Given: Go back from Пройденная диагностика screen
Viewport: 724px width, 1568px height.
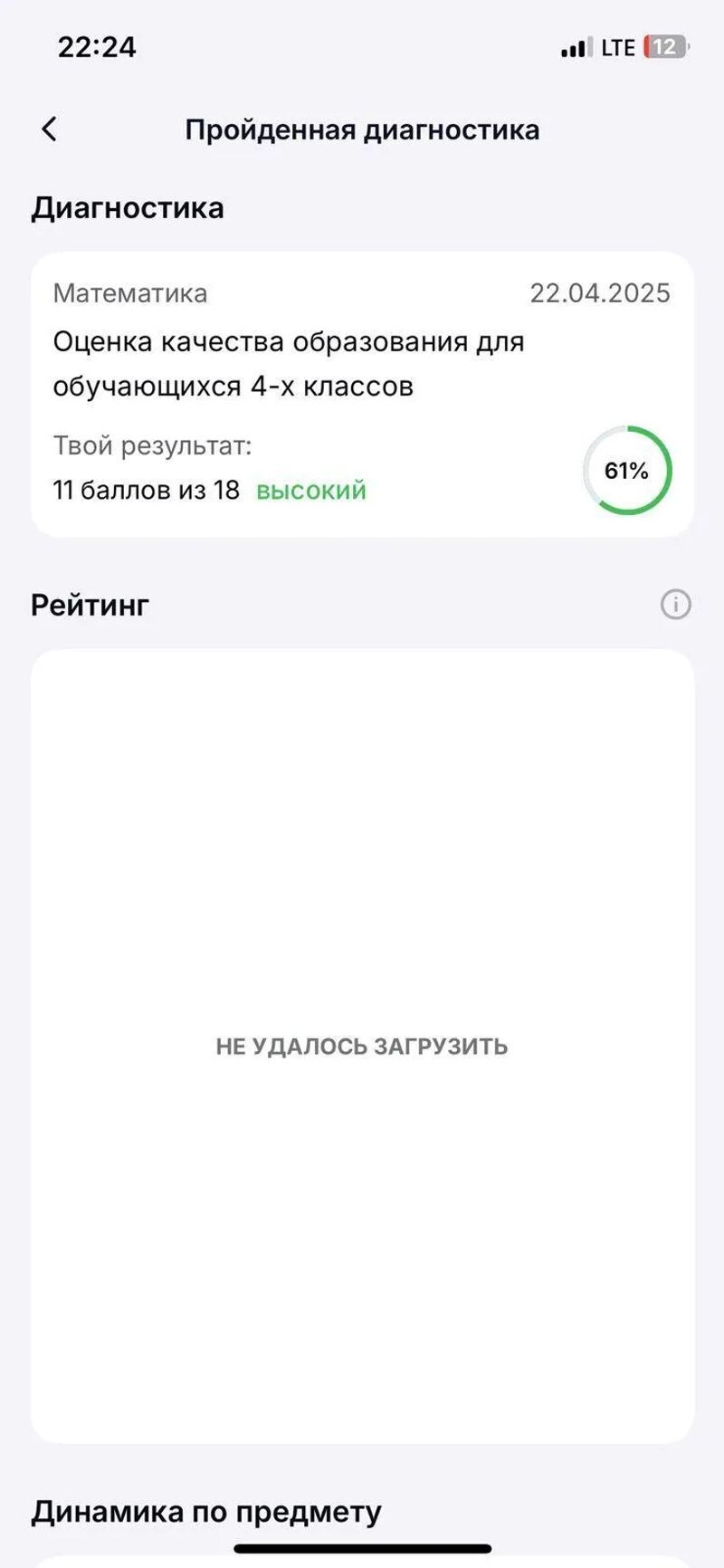Looking at the screenshot, I should click(50, 129).
